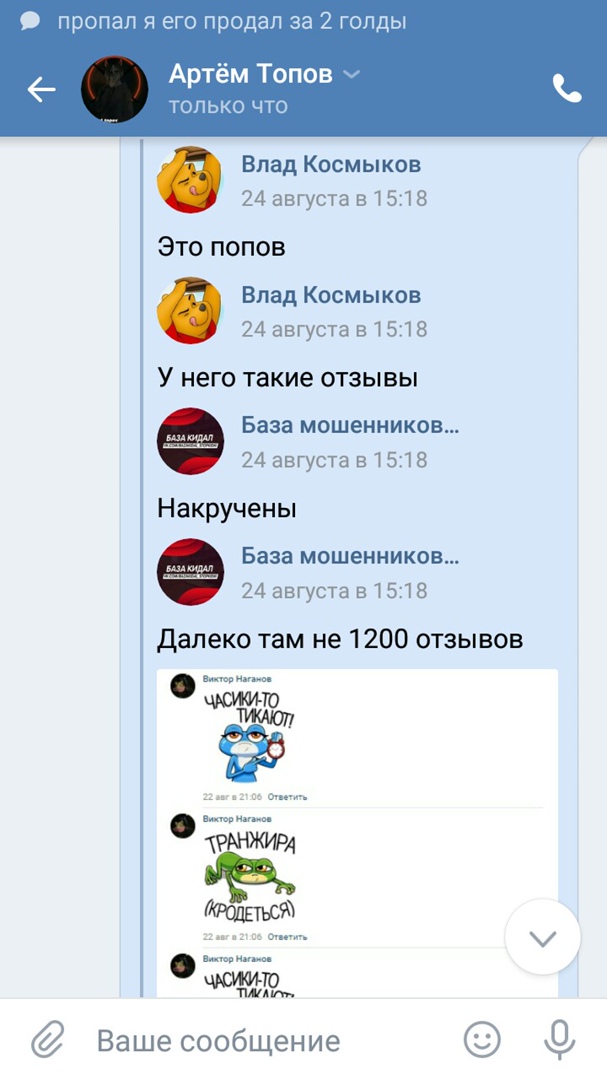Open the forwarded screenshot image

[x=357, y=830]
